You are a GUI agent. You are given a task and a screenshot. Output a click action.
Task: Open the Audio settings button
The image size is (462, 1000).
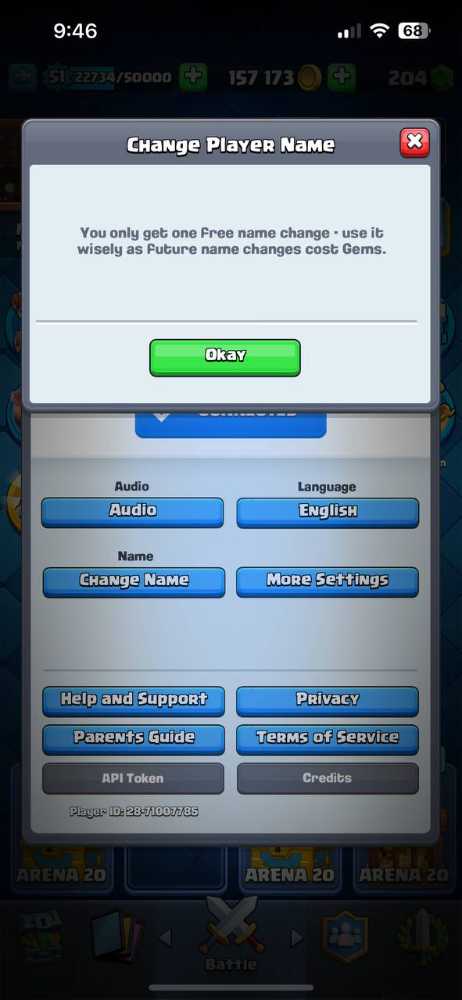133,512
